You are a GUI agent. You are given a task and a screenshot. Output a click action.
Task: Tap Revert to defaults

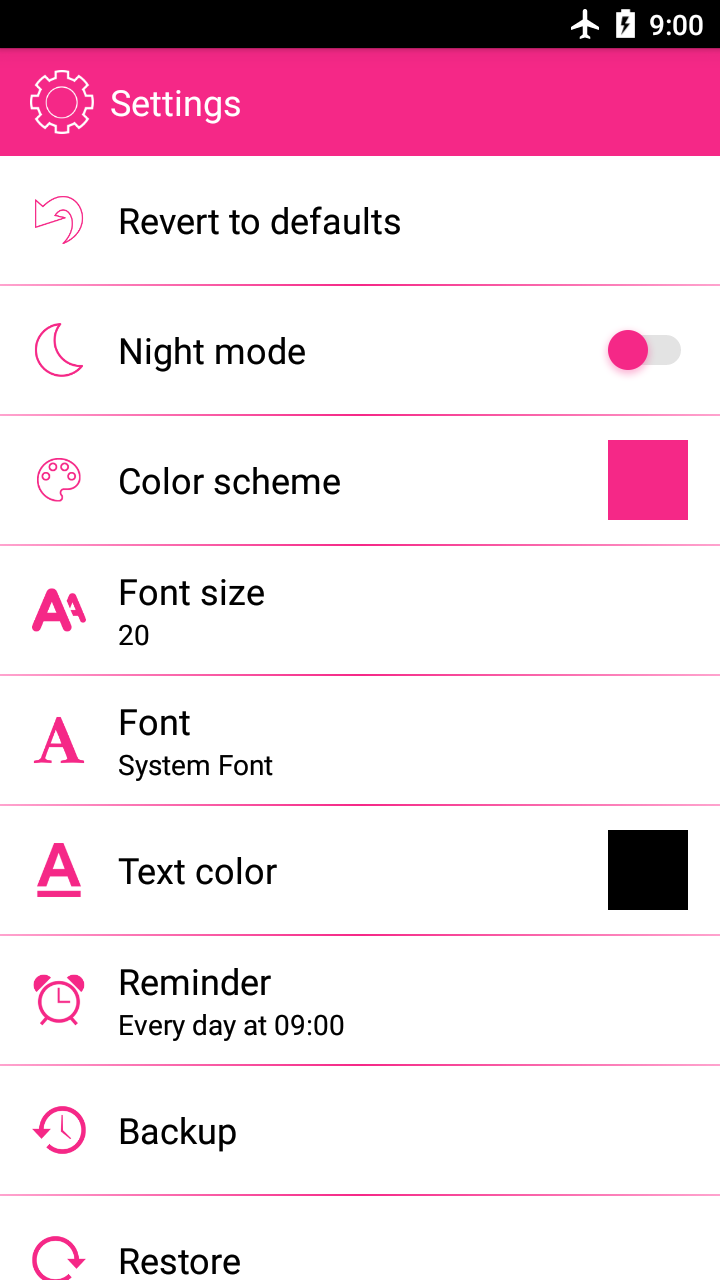260,221
